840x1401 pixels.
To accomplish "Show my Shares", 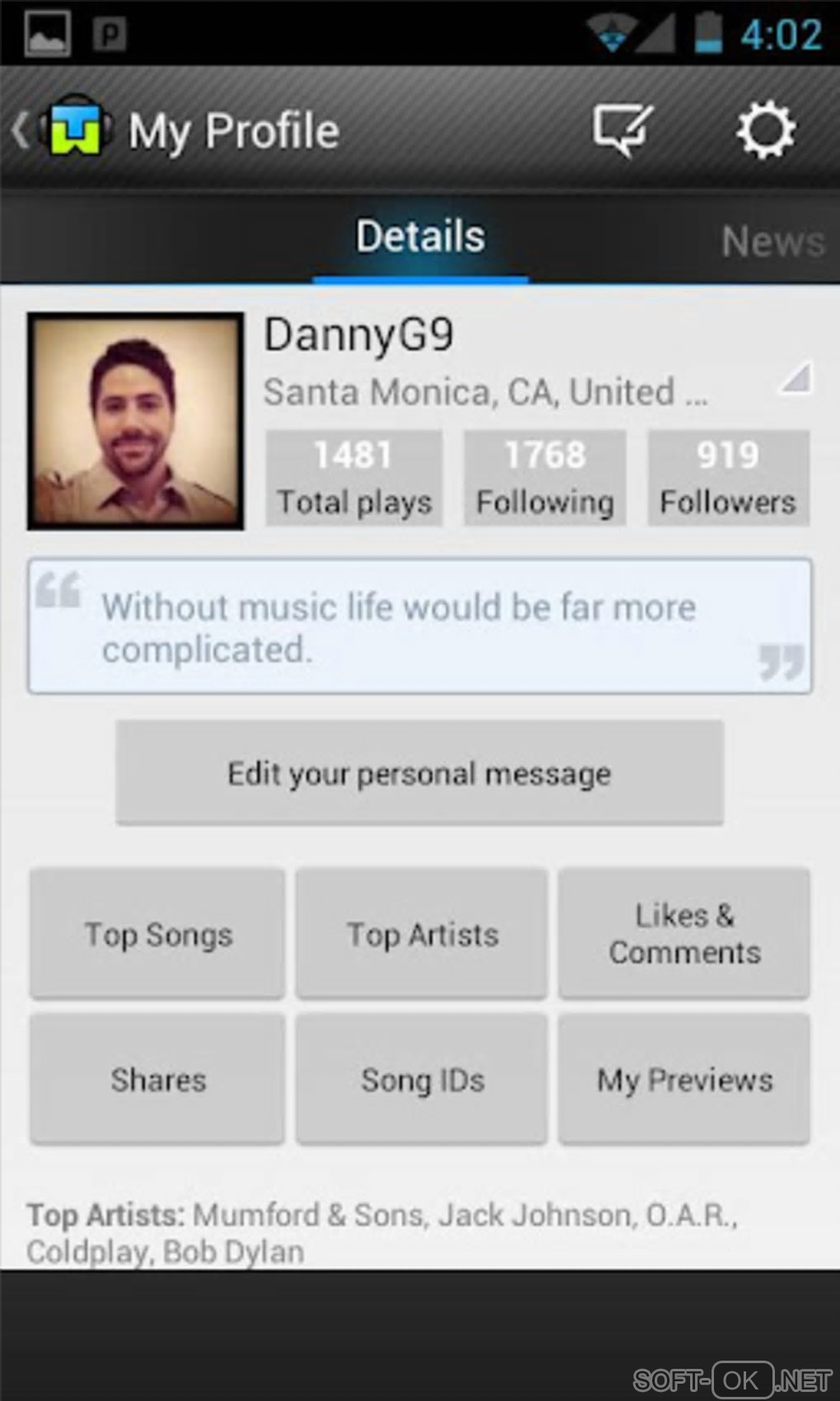I will tap(158, 1079).
